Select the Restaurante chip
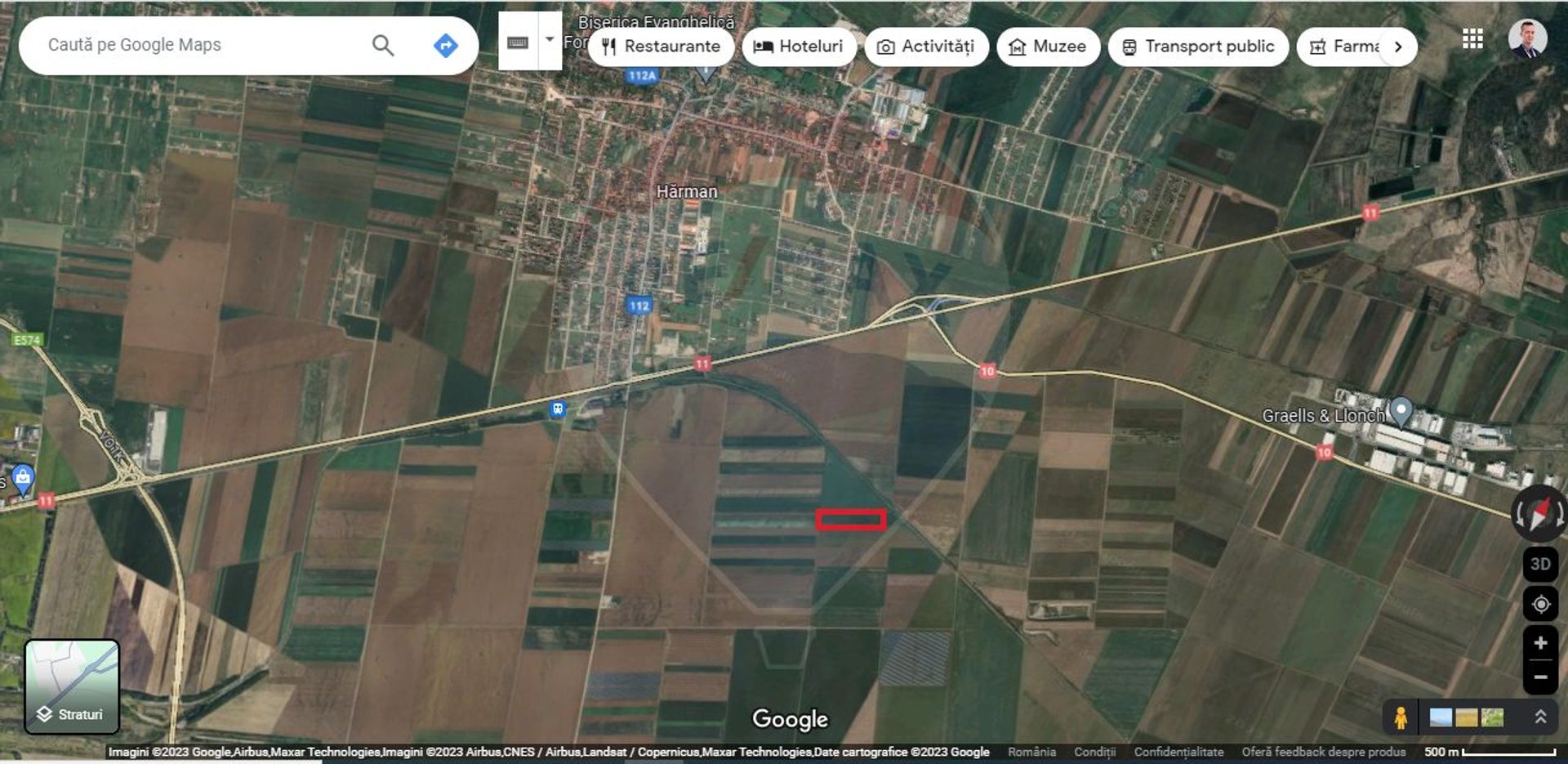This screenshot has width=1568, height=764. pyautogui.click(x=661, y=47)
